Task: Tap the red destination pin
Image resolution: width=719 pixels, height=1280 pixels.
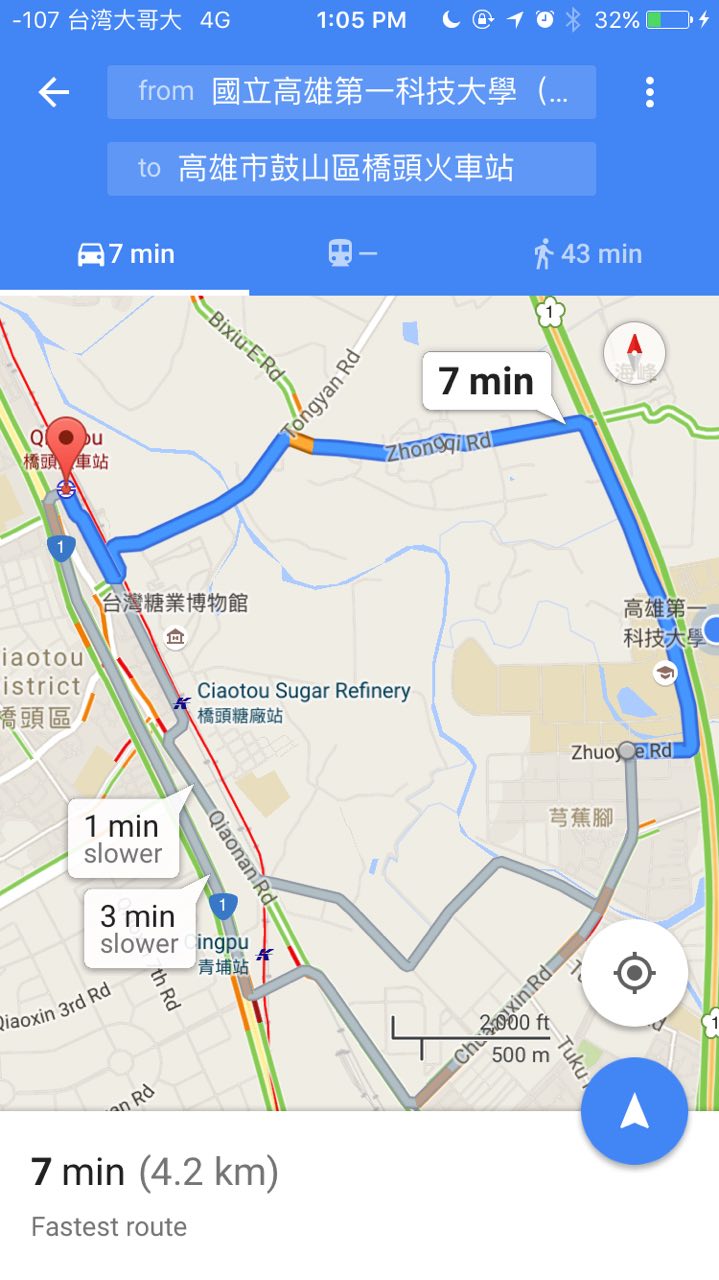Action: click(66, 440)
